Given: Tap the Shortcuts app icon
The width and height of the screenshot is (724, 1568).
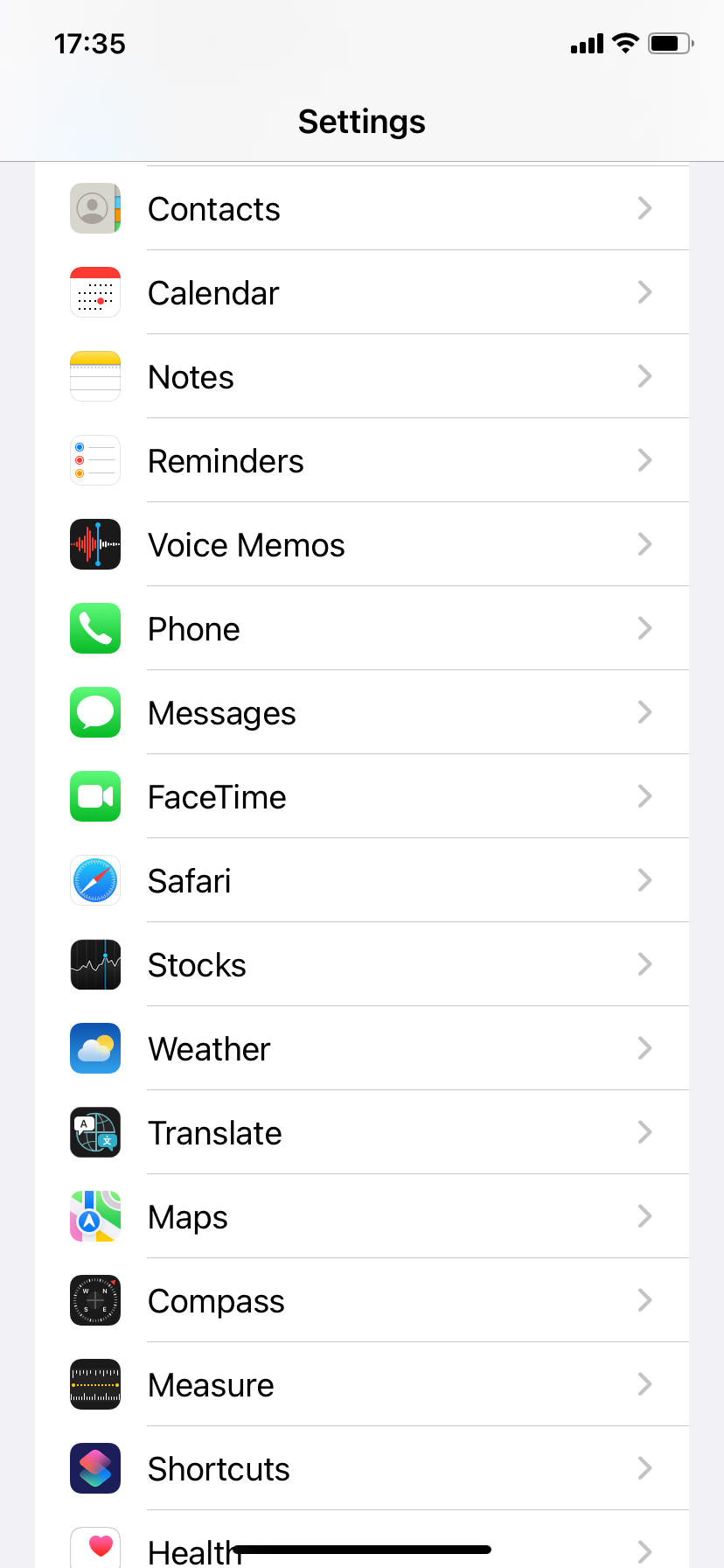Looking at the screenshot, I should pyautogui.click(x=94, y=1468).
